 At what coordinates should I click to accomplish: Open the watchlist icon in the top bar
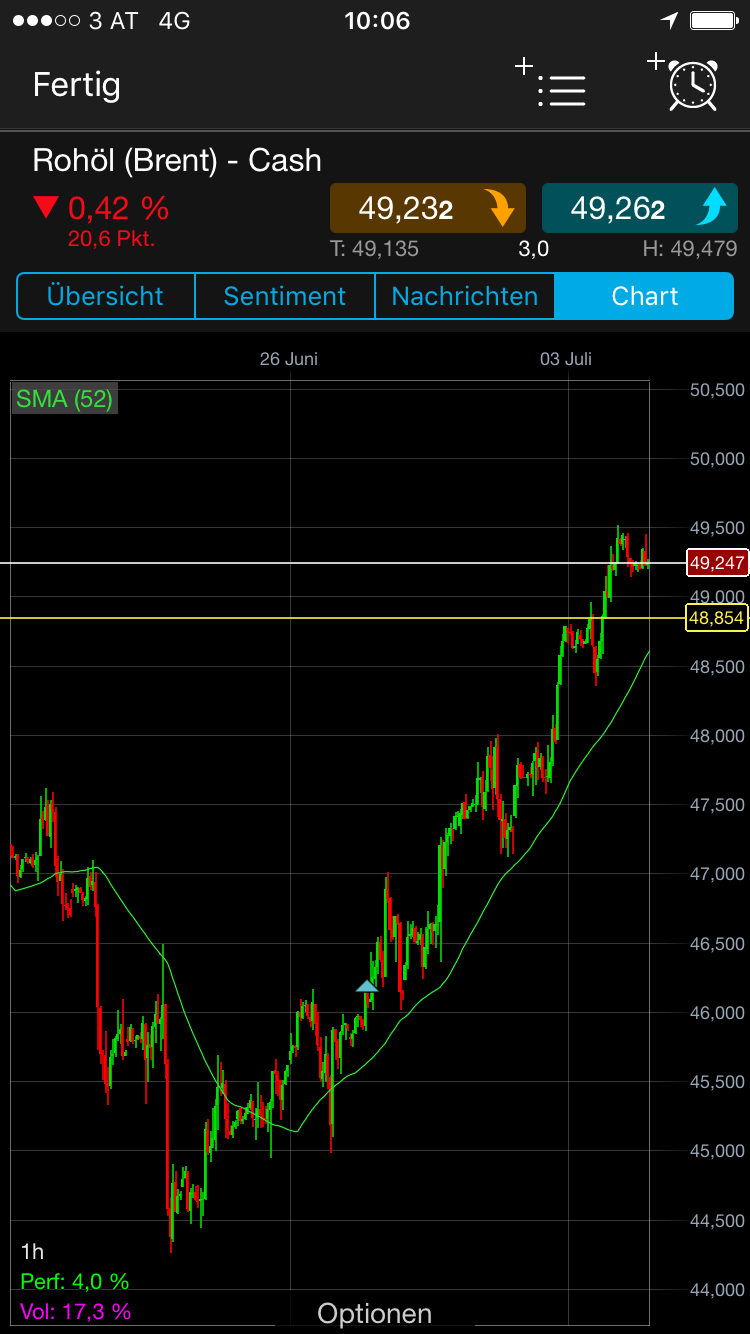tap(562, 91)
